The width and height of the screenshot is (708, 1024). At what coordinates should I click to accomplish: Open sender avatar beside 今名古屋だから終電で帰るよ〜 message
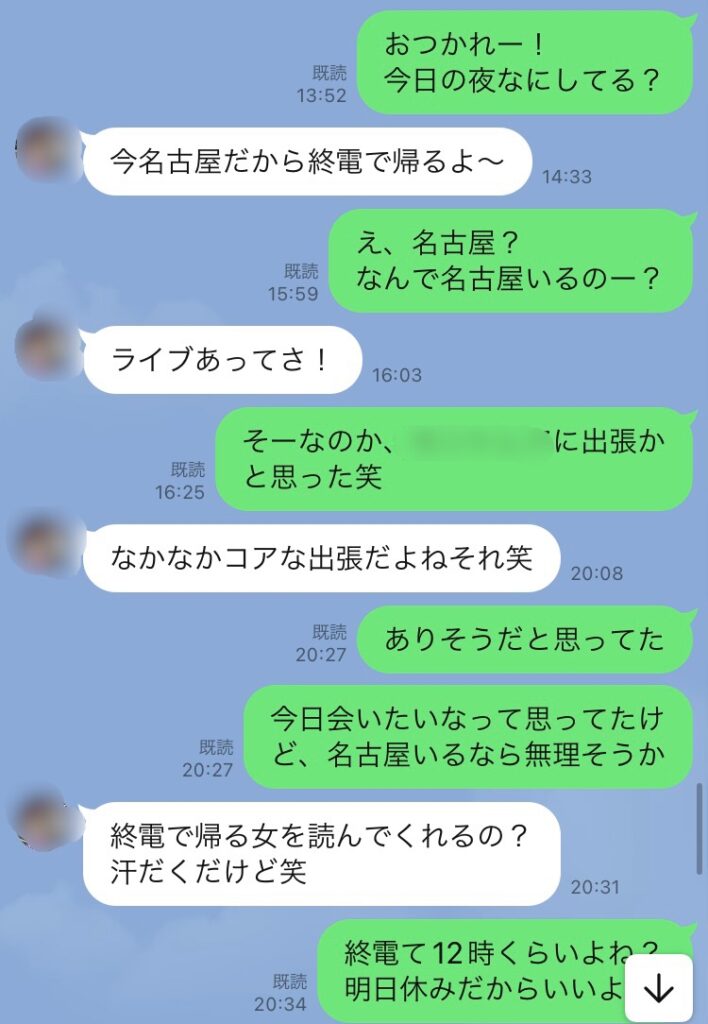coord(49,150)
